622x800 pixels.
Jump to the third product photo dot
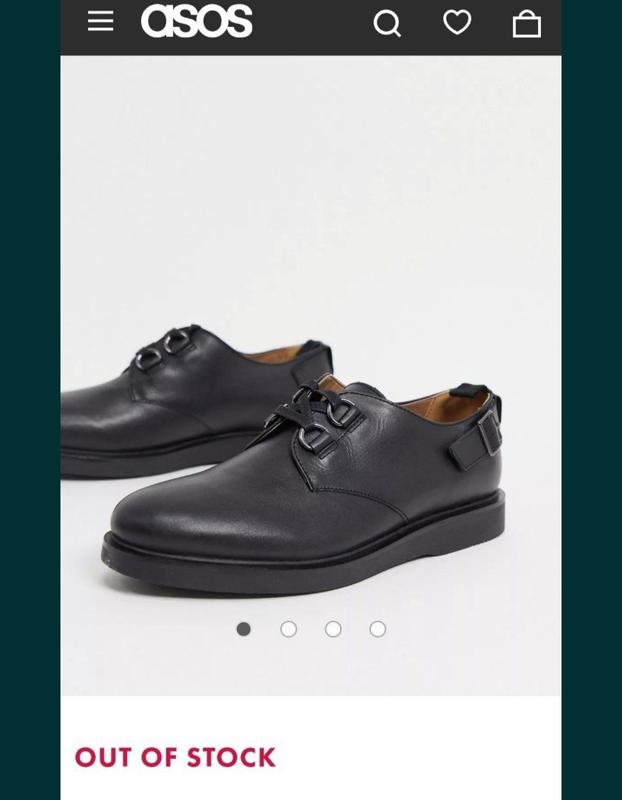[x=333, y=629]
